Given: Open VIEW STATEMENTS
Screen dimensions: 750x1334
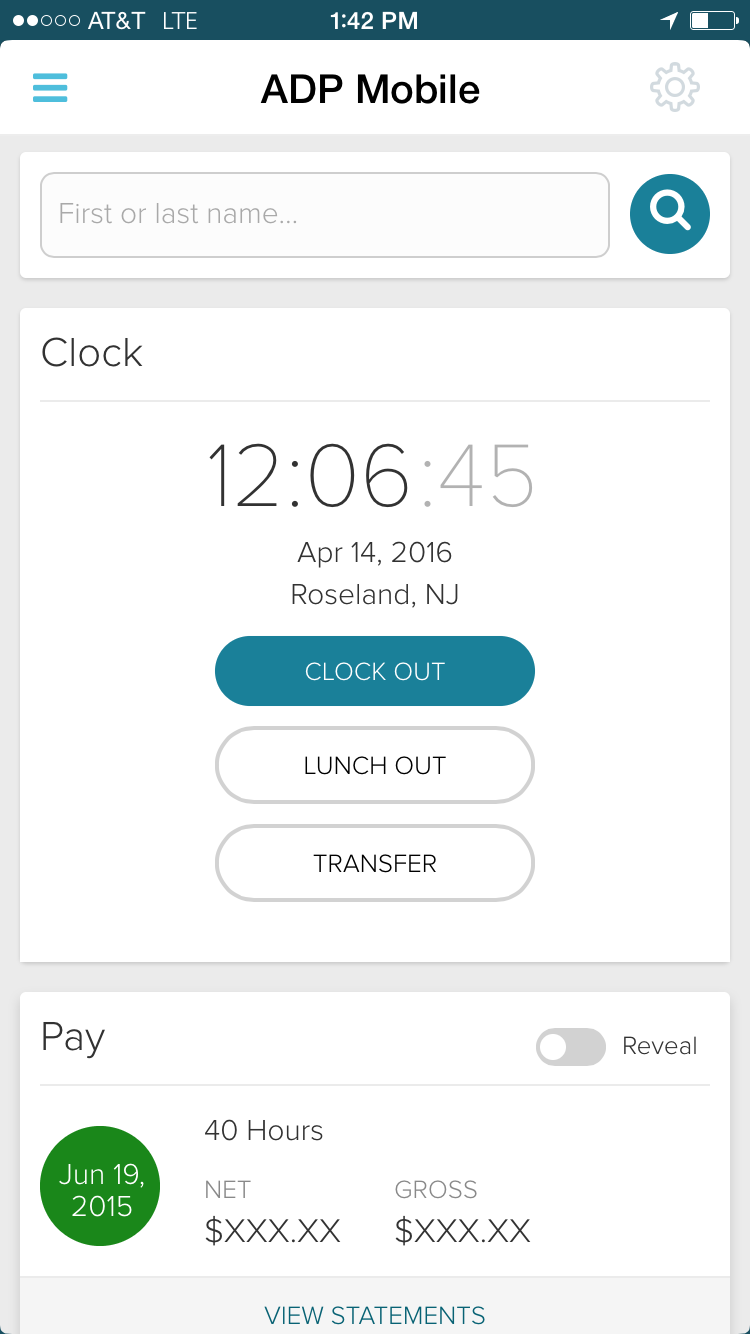Looking at the screenshot, I should [374, 1315].
